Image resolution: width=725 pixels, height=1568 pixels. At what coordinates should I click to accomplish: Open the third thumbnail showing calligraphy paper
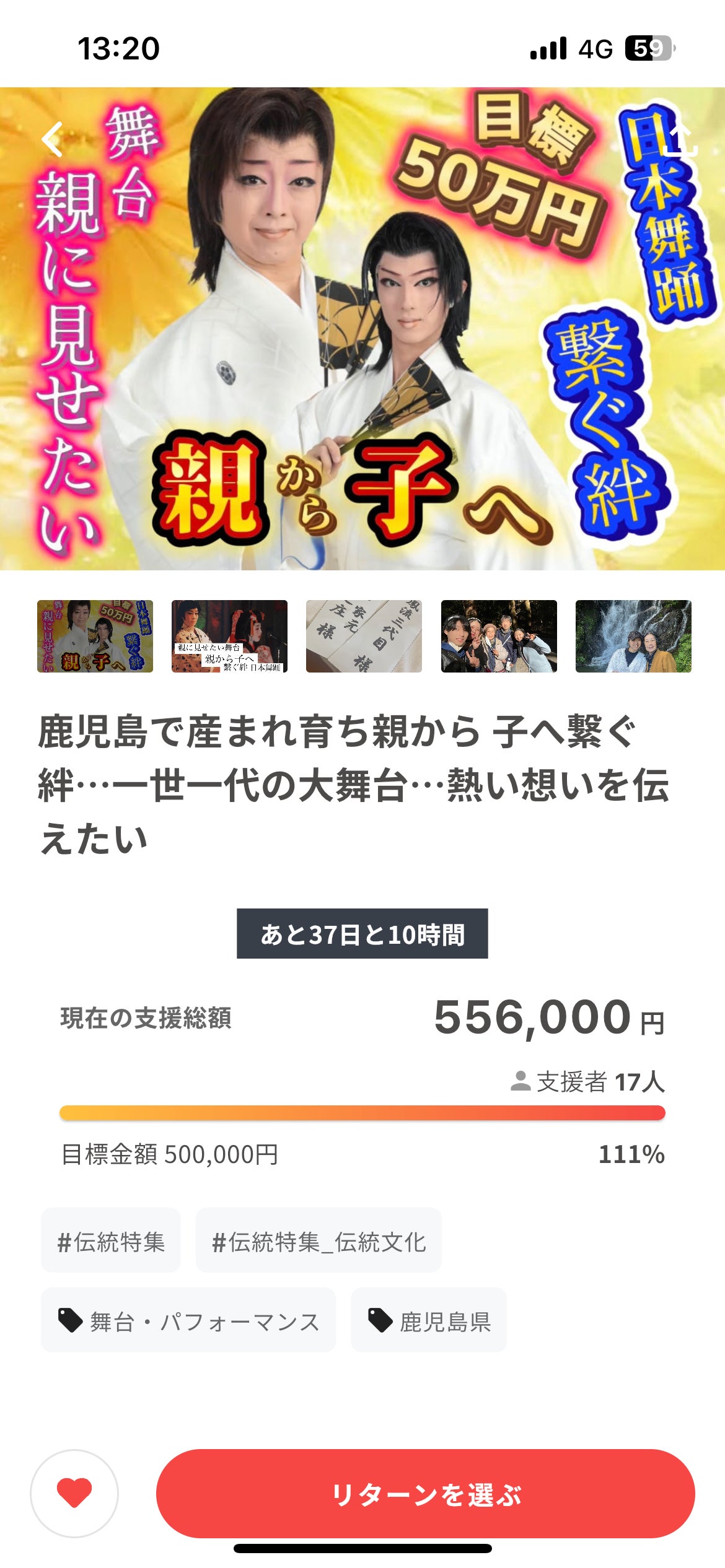364,636
